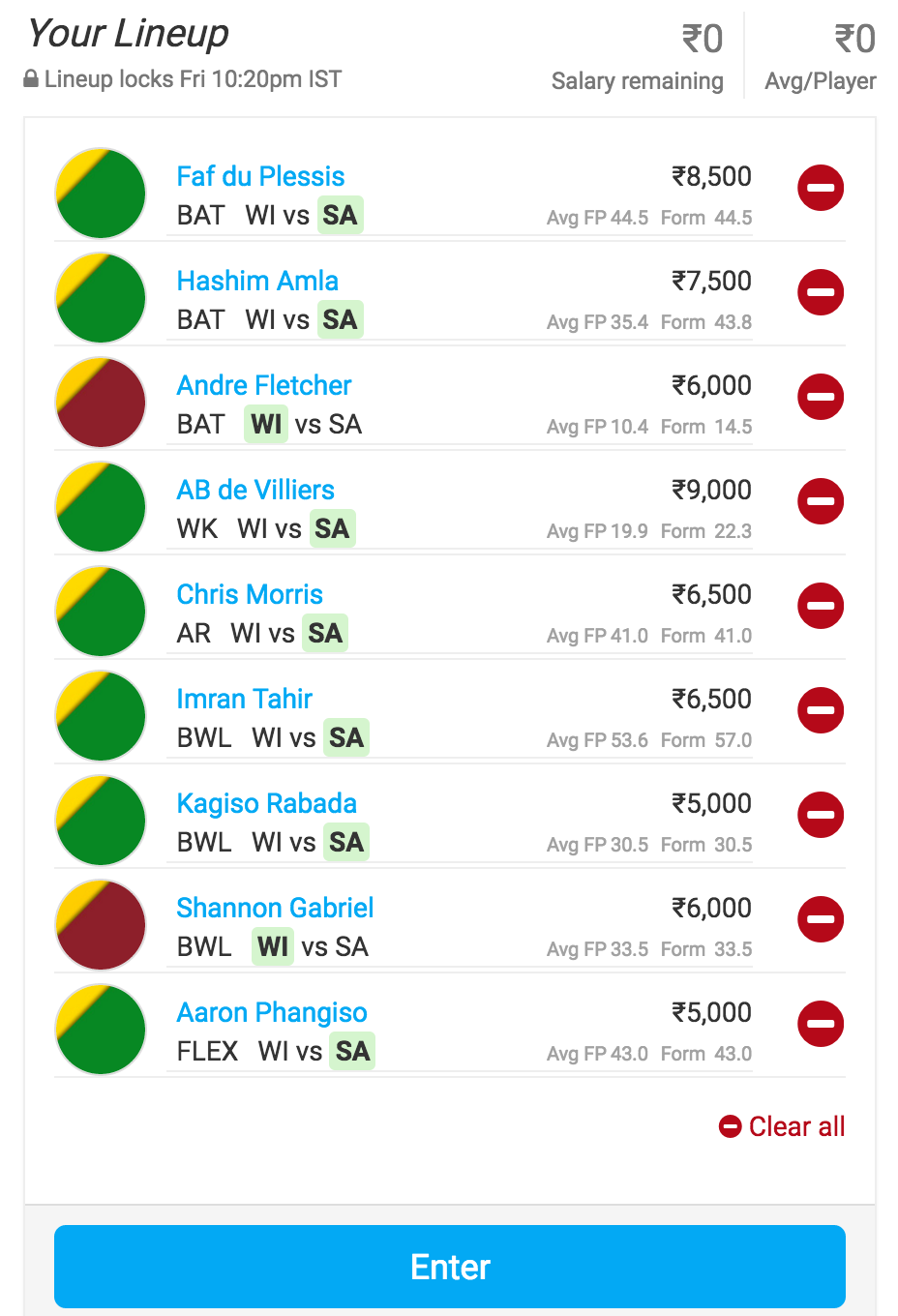Remove Hashim Amla using the red minus icon
This screenshot has width=898, height=1316.
pyautogui.click(x=820, y=292)
